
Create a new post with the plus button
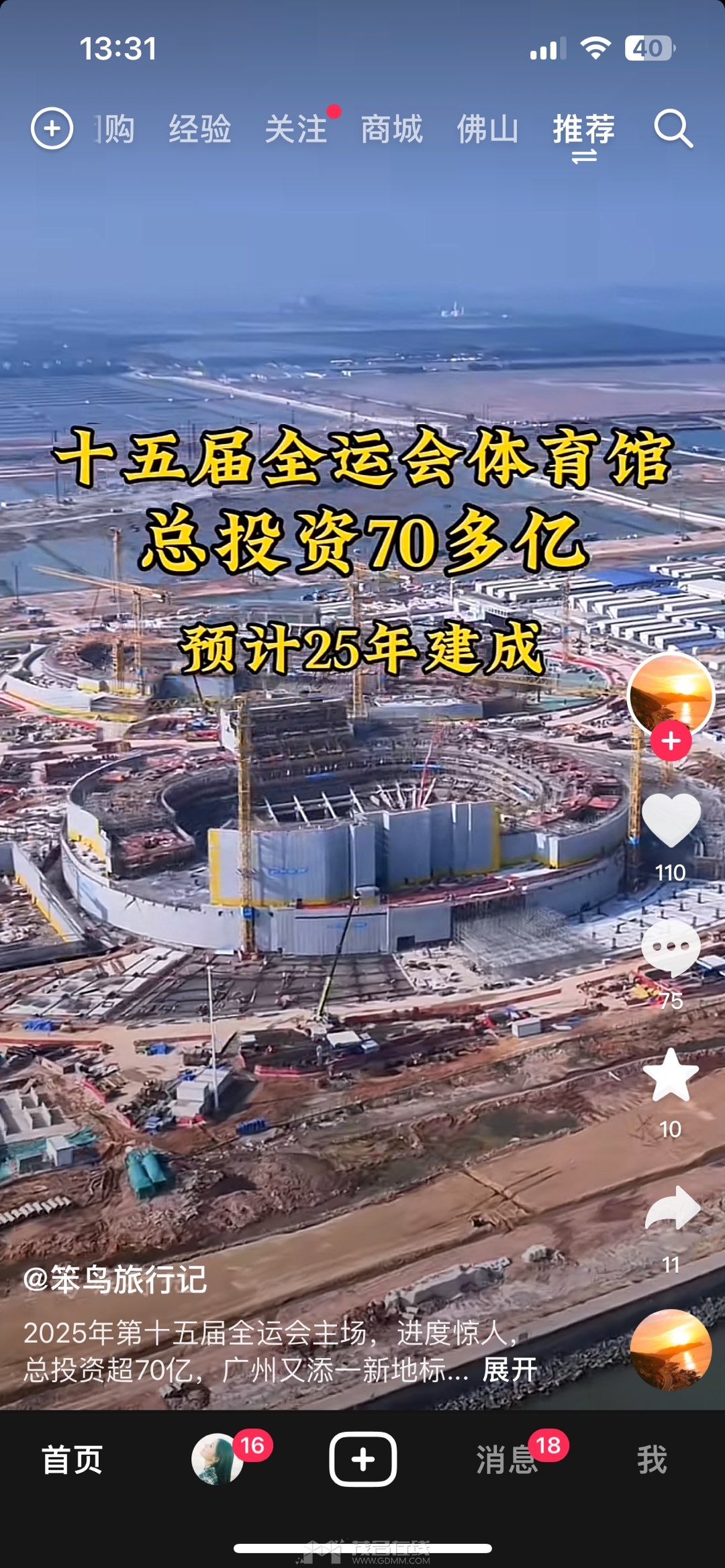coord(362,1459)
